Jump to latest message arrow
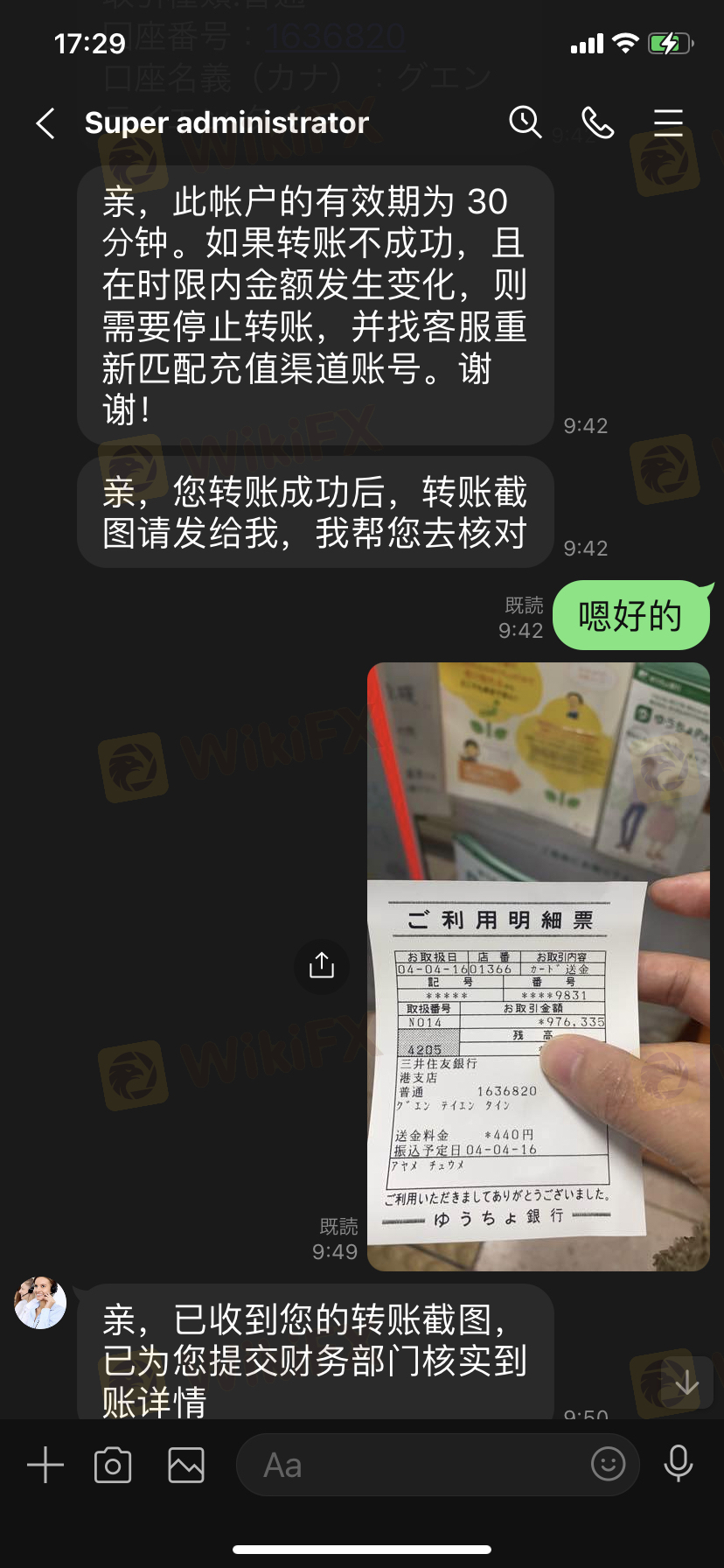Image resolution: width=724 pixels, height=1568 pixels. click(687, 1382)
